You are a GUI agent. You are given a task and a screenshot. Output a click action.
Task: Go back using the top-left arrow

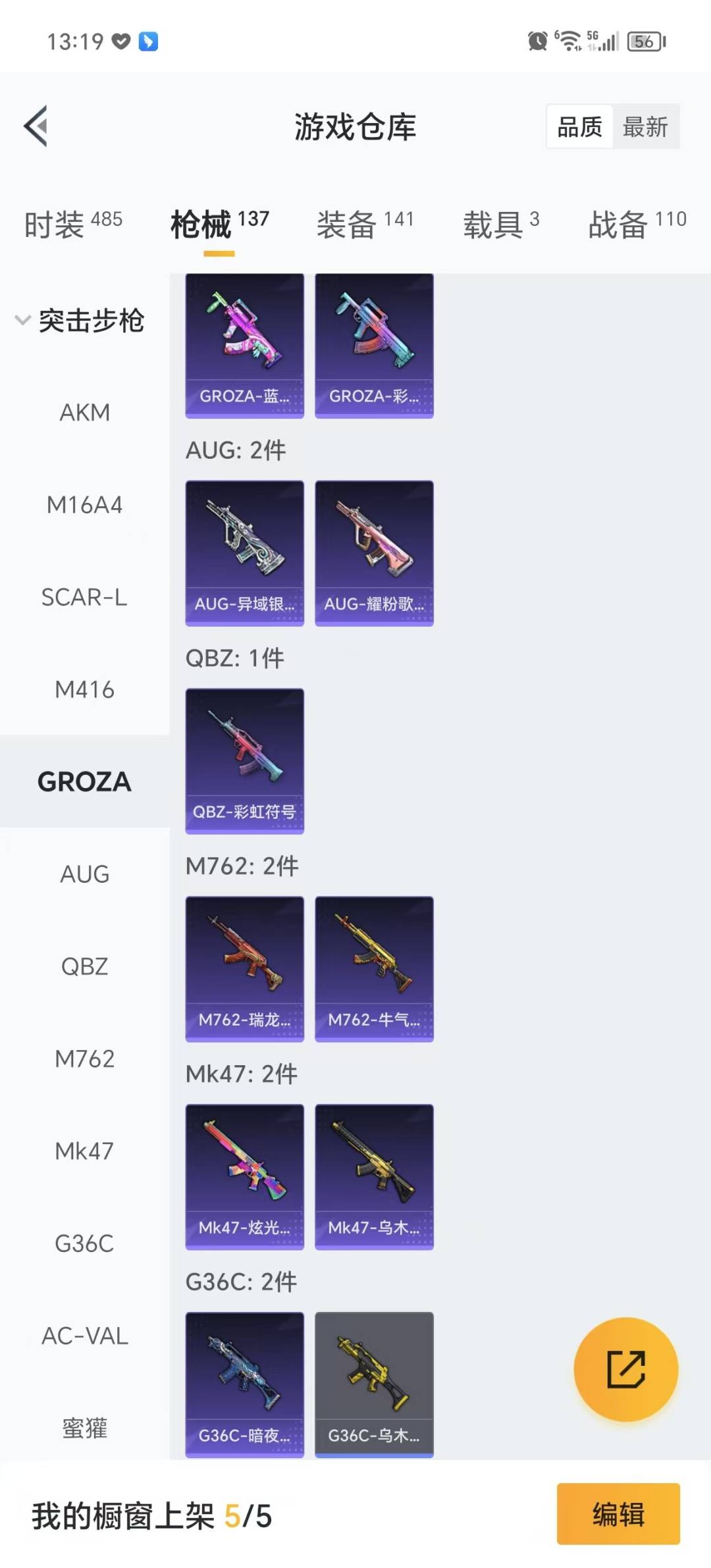coord(37,126)
